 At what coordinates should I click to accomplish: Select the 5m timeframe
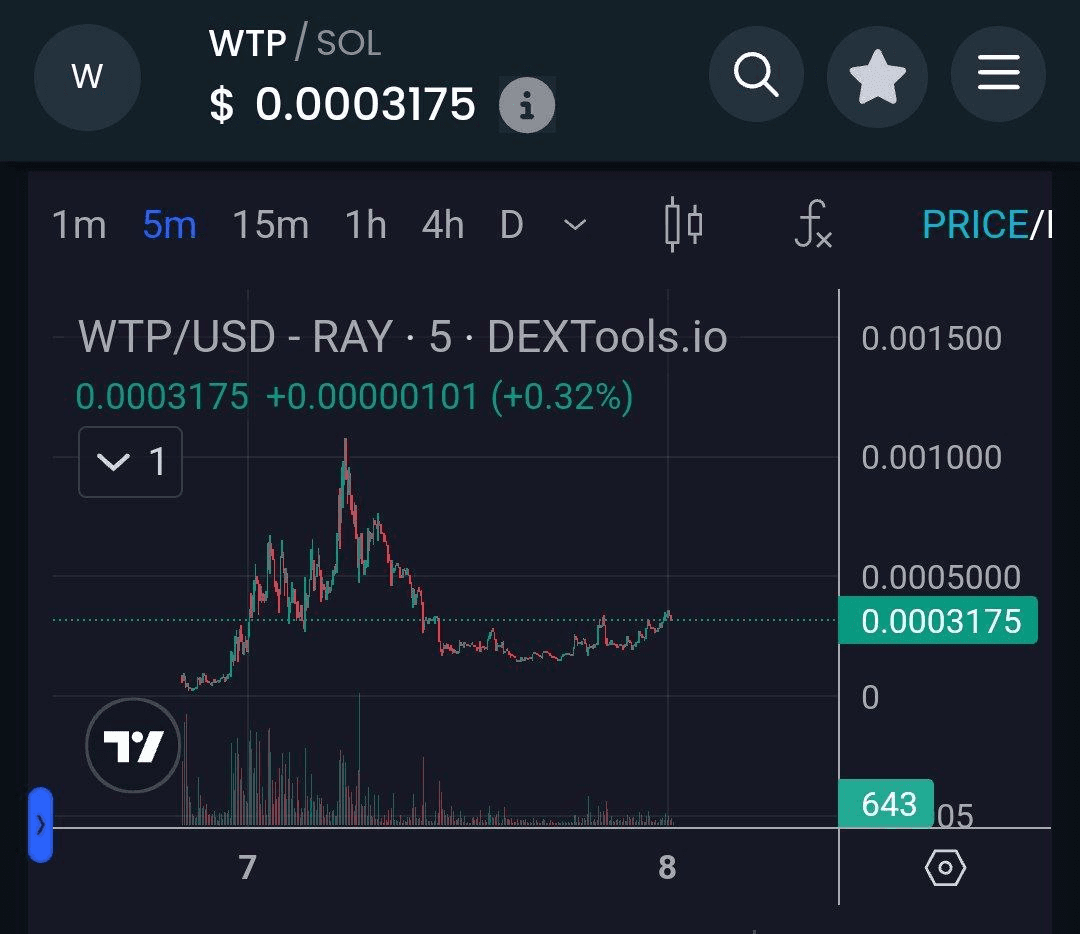click(x=169, y=226)
